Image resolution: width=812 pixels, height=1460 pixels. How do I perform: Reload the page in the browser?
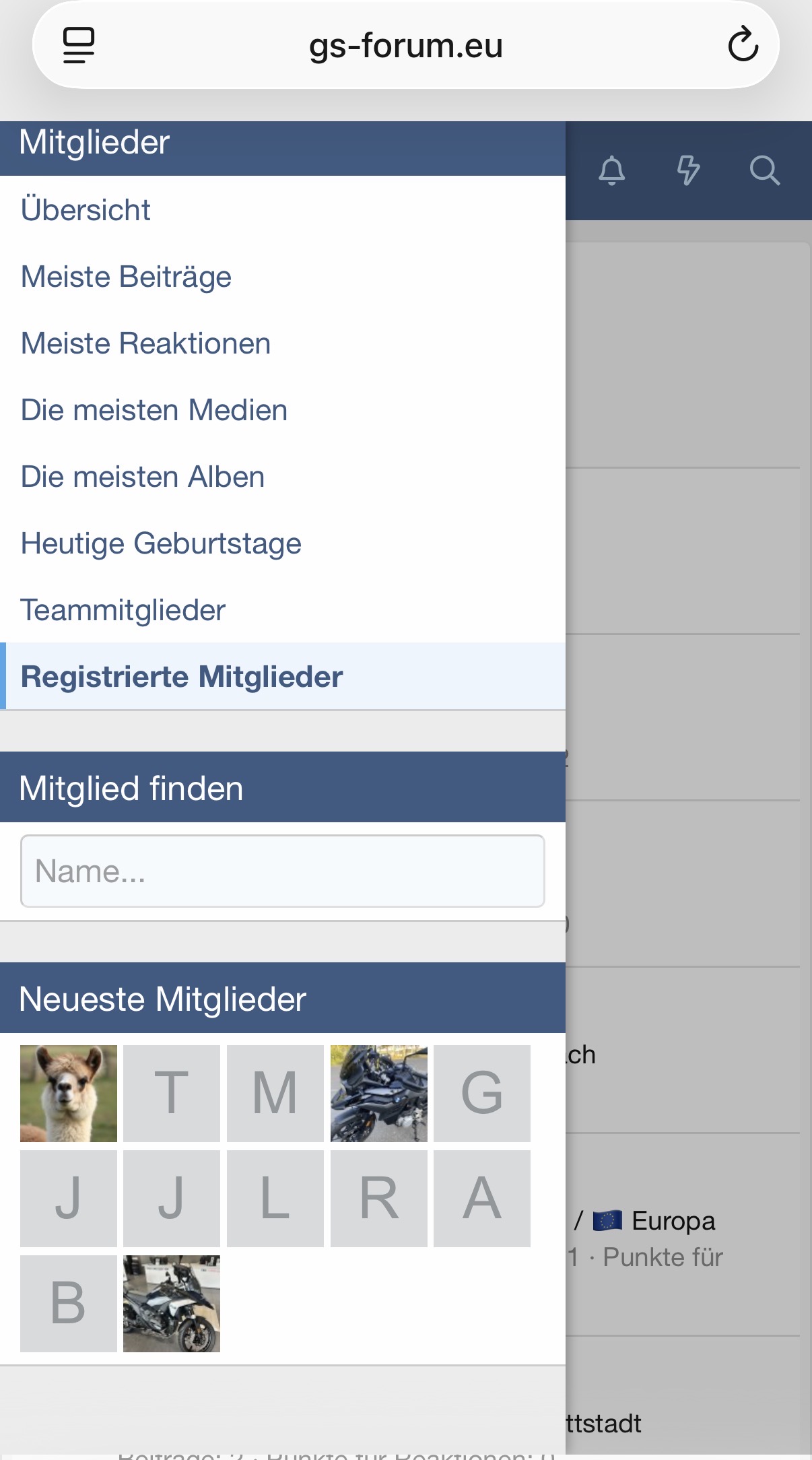point(743,44)
